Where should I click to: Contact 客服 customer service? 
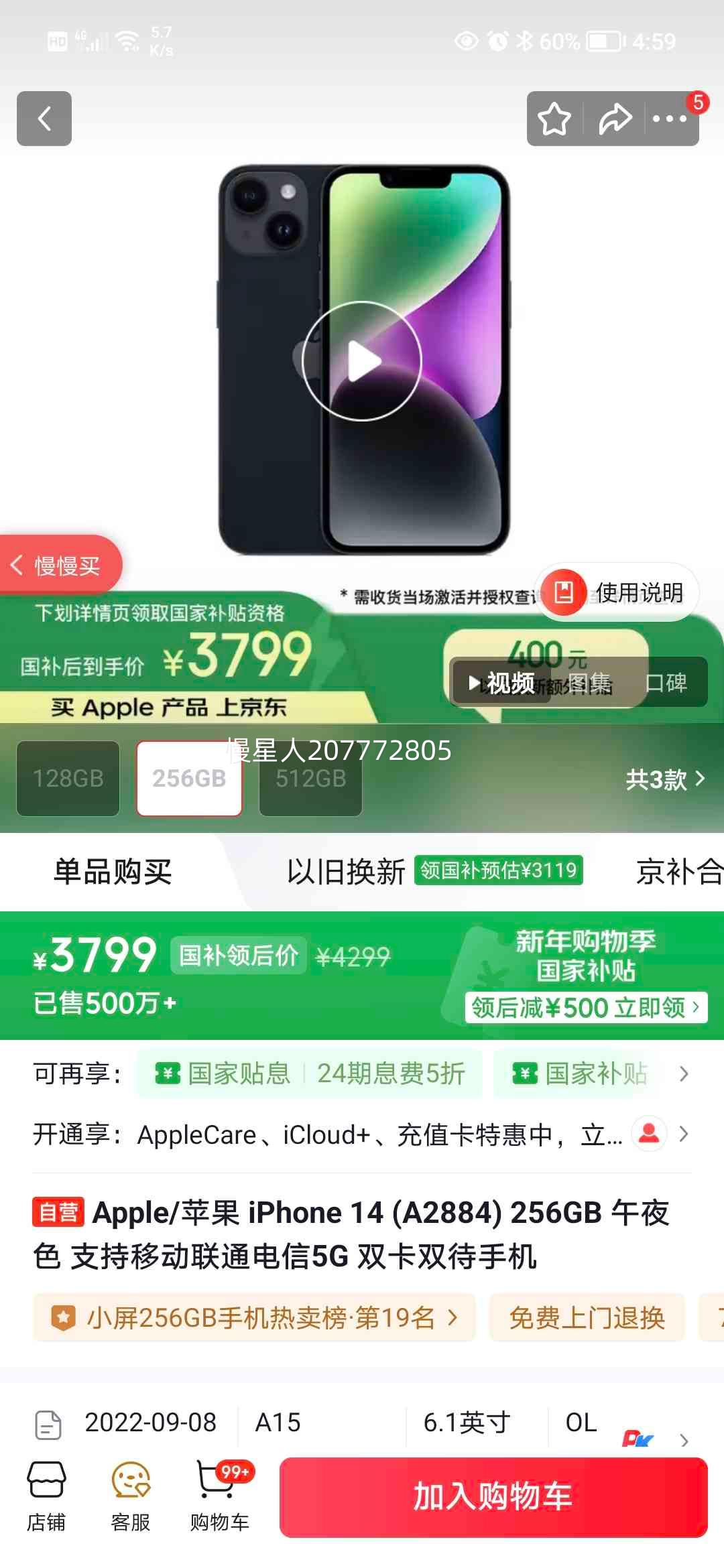tap(129, 1494)
